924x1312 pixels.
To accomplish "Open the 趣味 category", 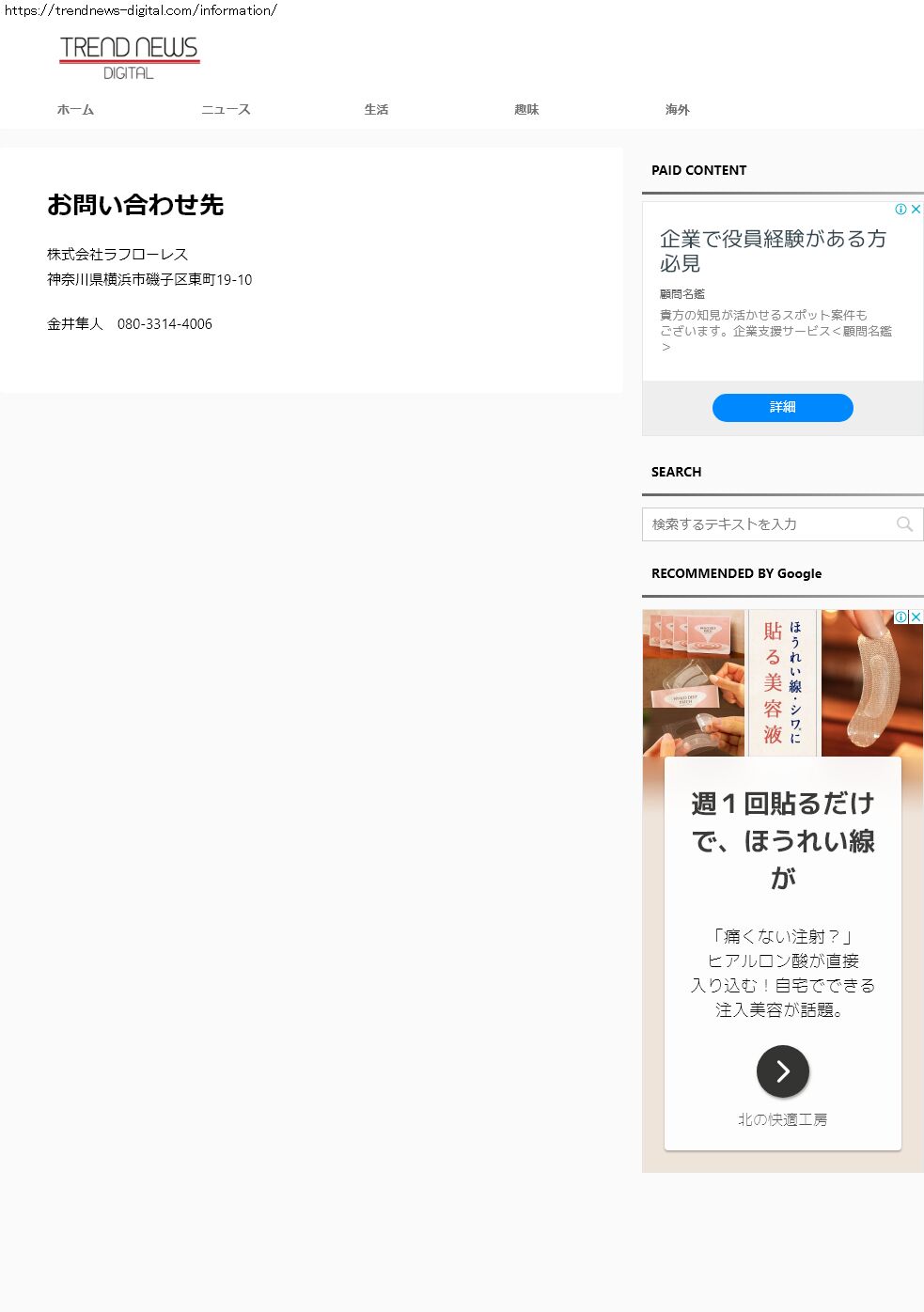I will tap(526, 110).
